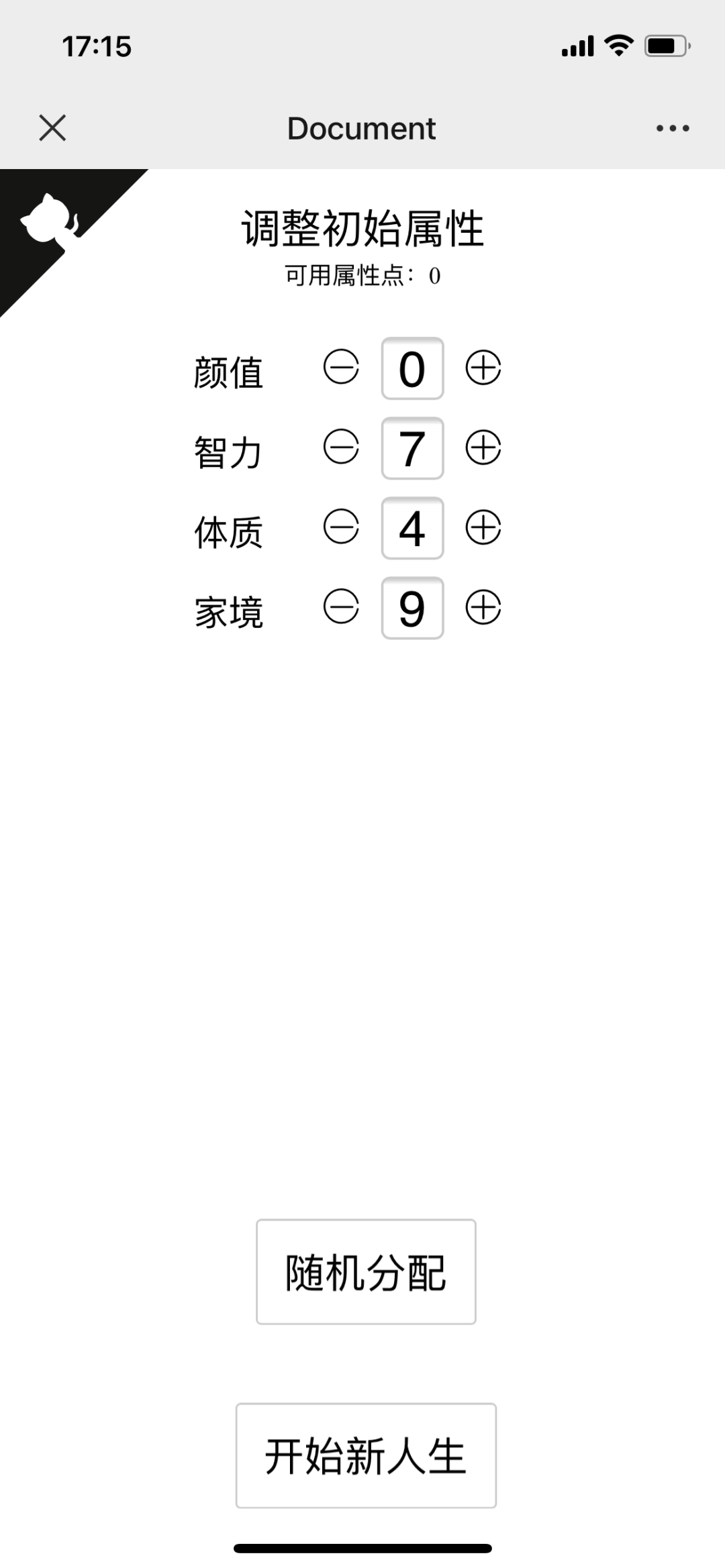The height and width of the screenshot is (1568, 725).
Task: Increase the 家境 value
Action: pos(483,607)
